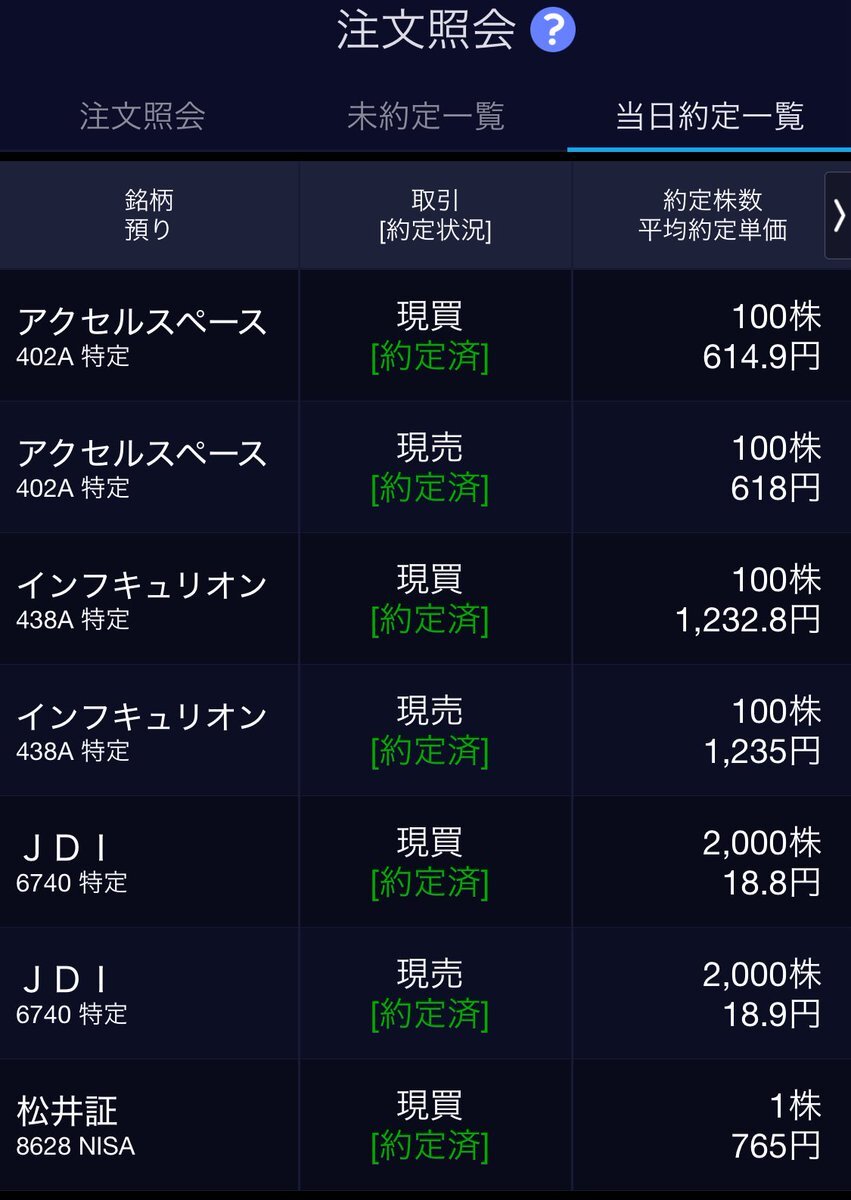Switch to the 未約定一覧 tab
851x1200 pixels.
(426, 116)
